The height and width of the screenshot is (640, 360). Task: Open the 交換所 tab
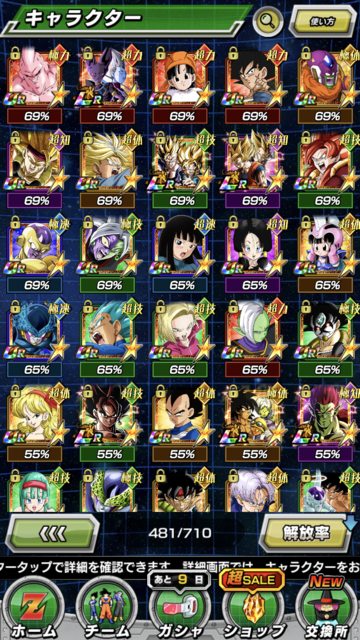[325, 608]
